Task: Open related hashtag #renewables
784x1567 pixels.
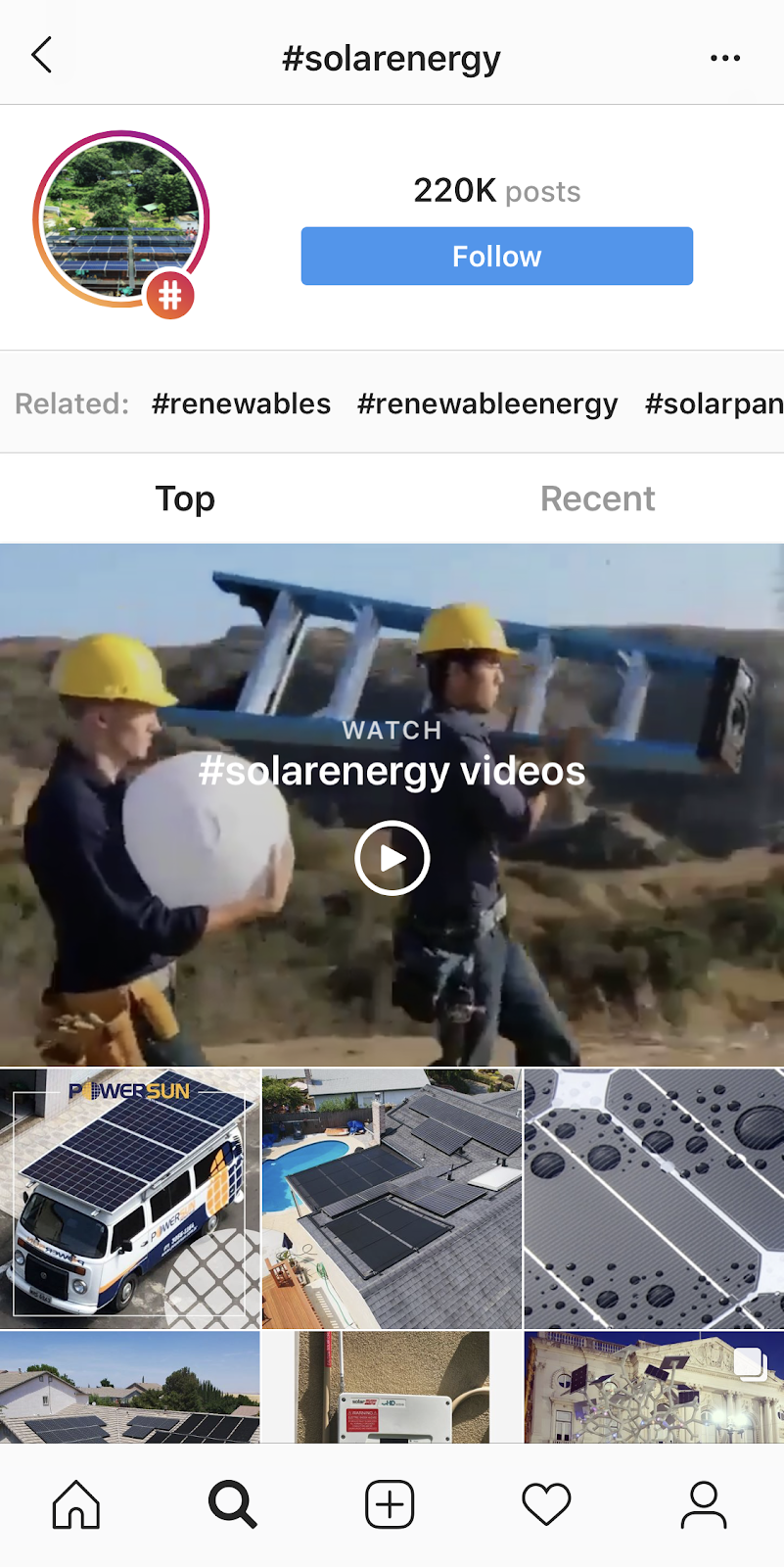Action: point(241,404)
